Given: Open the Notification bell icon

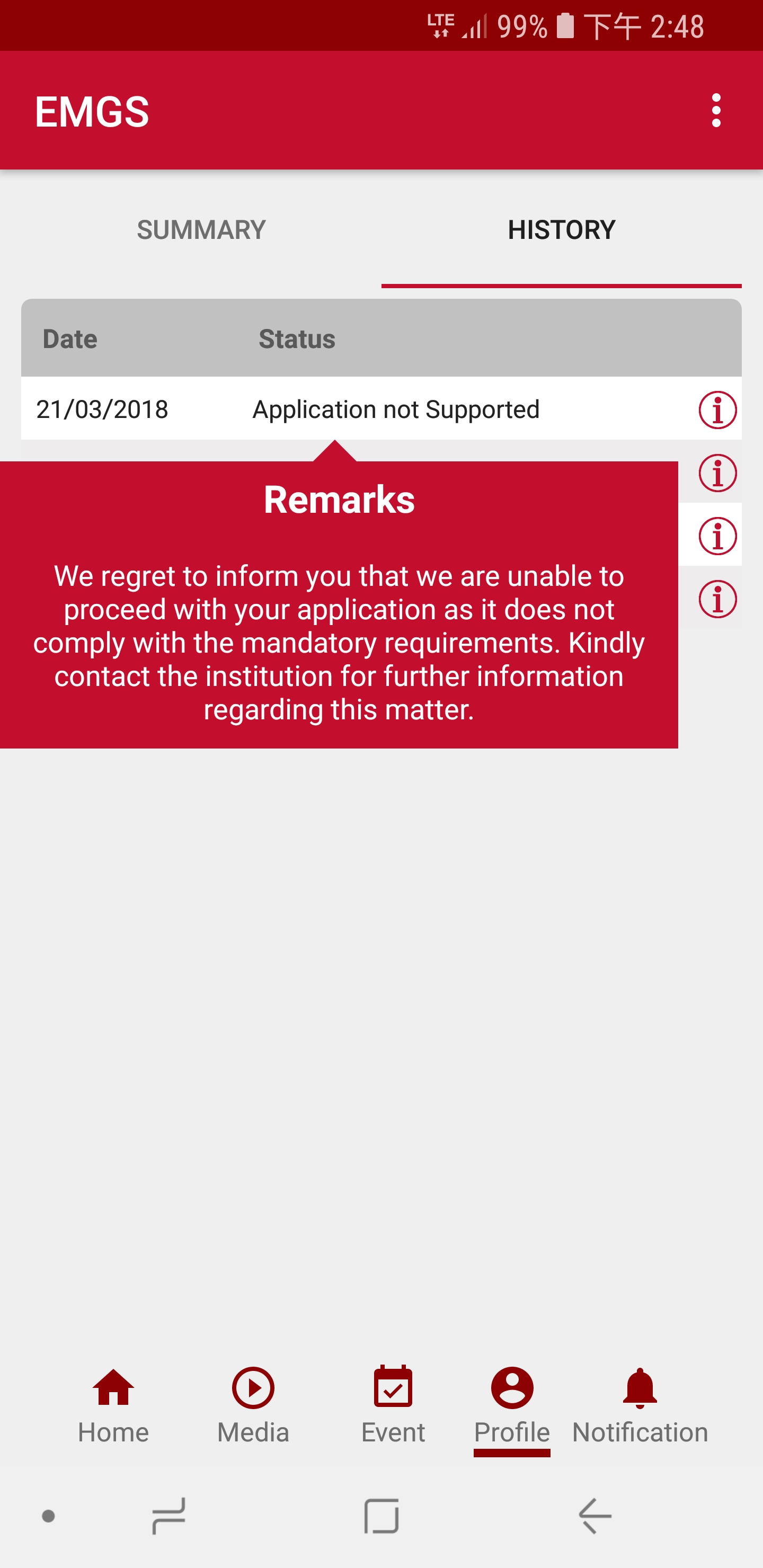Looking at the screenshot, I should point(640,1388).
